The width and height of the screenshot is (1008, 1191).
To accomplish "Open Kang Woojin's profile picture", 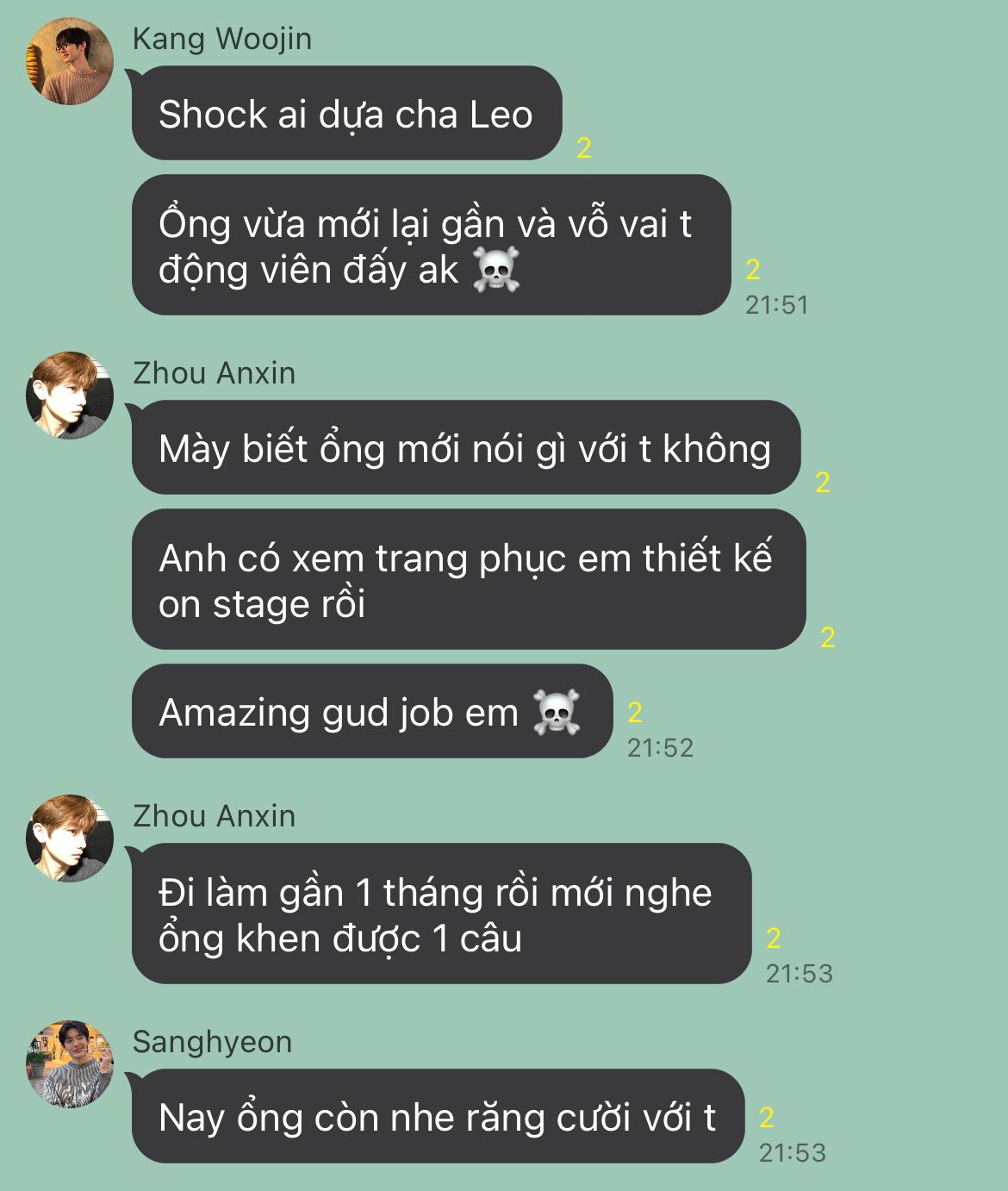I will coord(70,61).
